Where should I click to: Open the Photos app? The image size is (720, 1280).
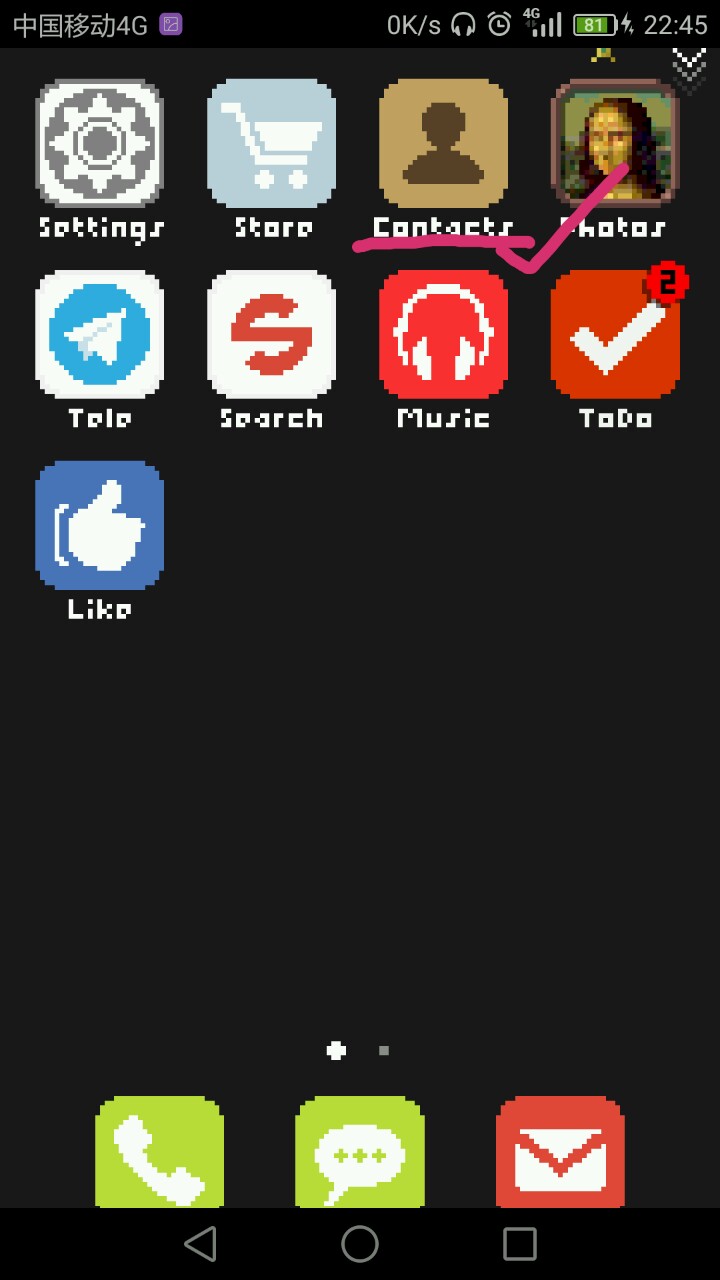pos(615,143)
